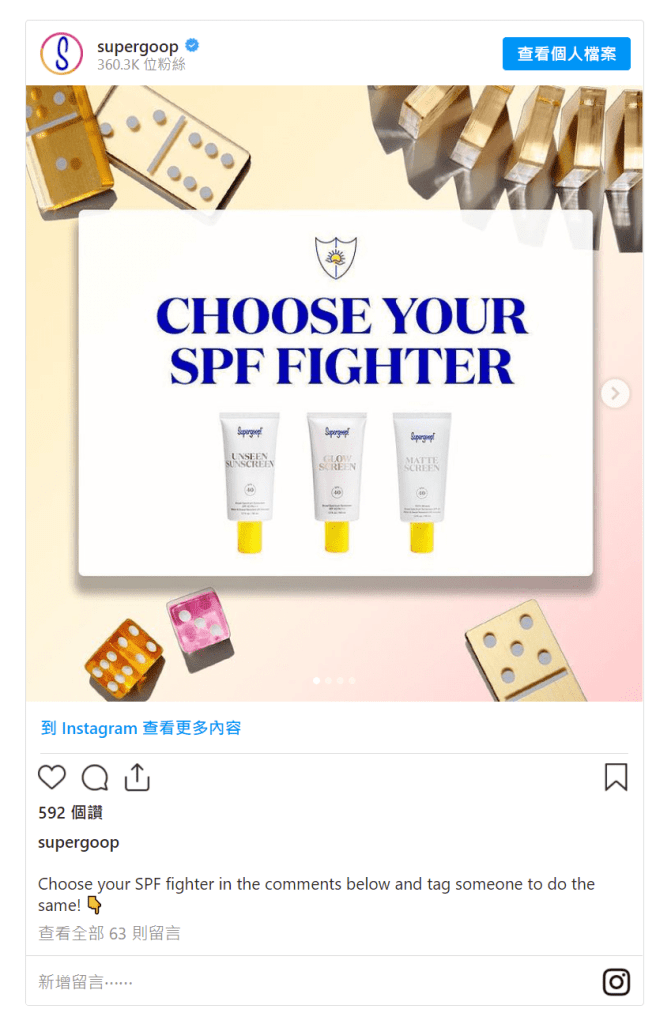The width and height of the screenshot is (656, 1024).
Task: Focus the 新增留言 comment field
Action: pos(300,982)
